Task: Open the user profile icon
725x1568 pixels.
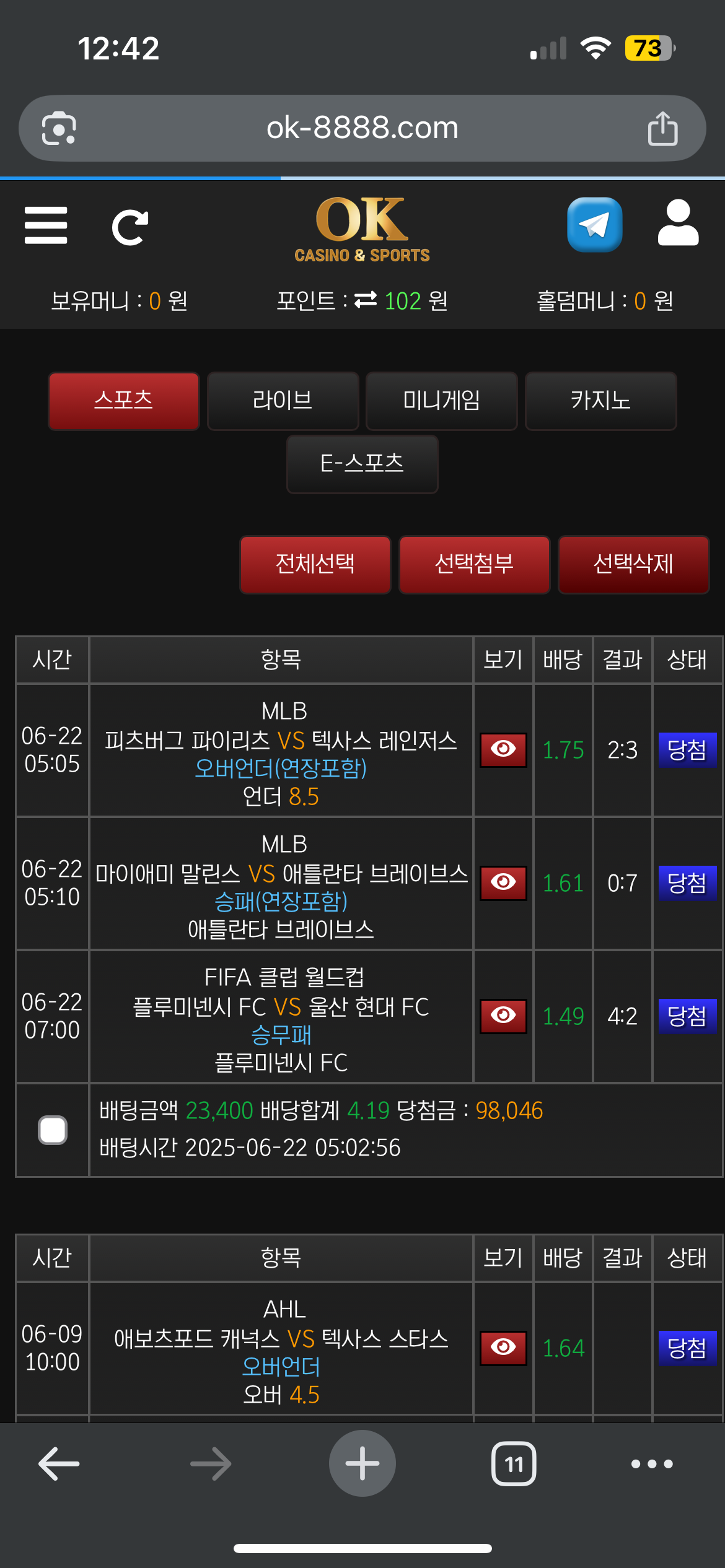Action: [x=678, y=224]
